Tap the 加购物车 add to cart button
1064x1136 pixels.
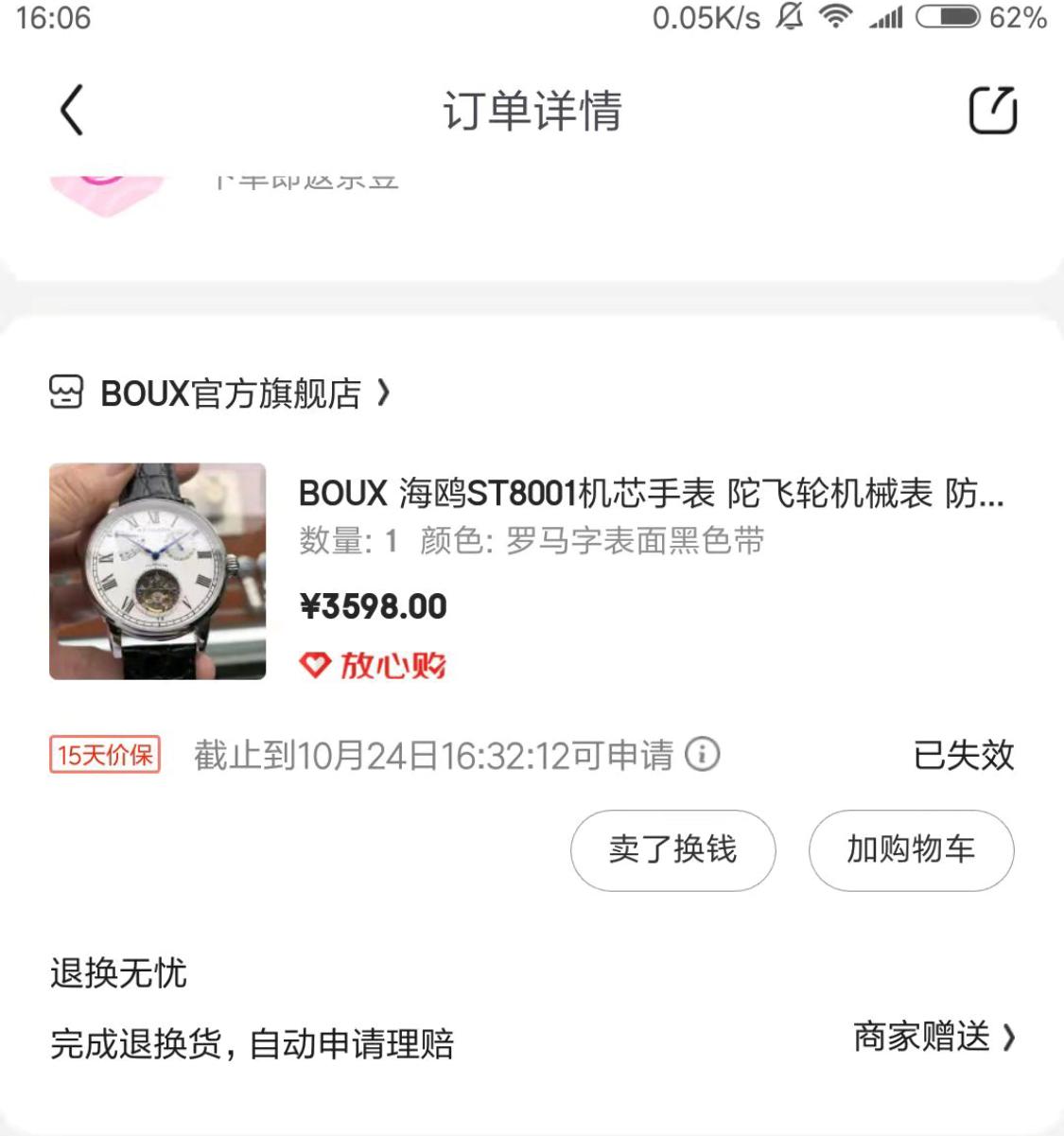click(x=911, y=850)
